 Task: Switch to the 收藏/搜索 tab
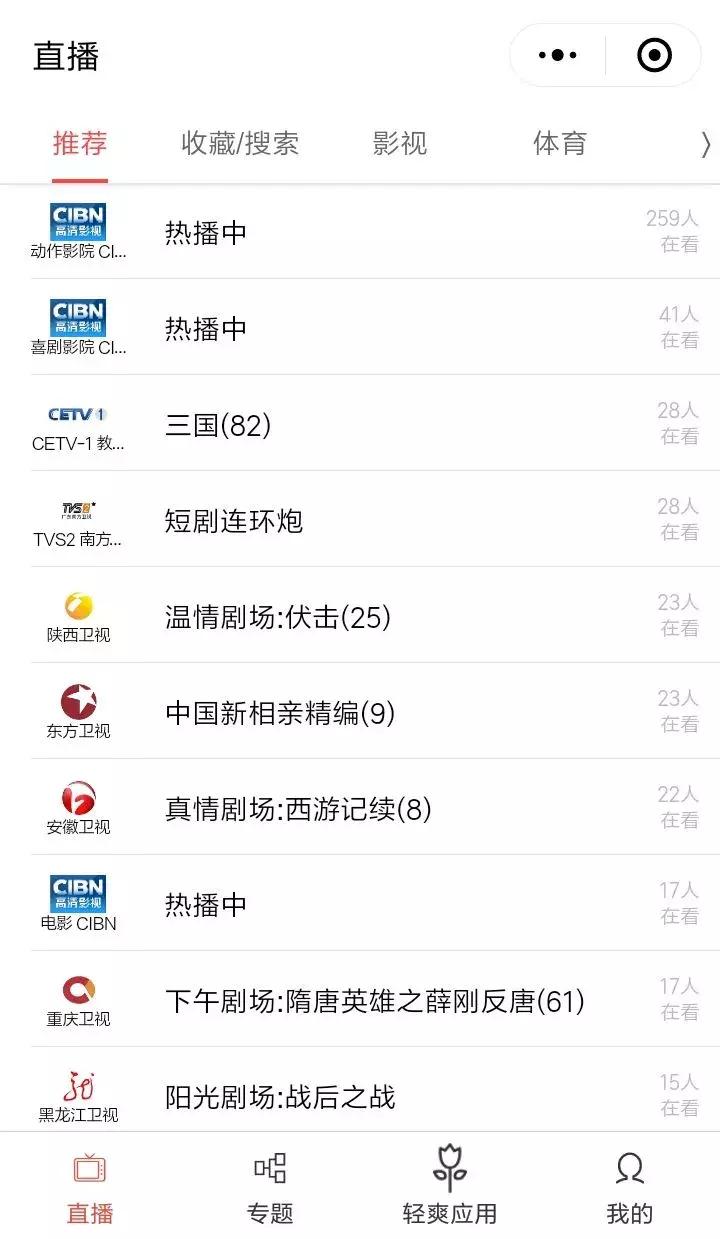tap(240, 144)
